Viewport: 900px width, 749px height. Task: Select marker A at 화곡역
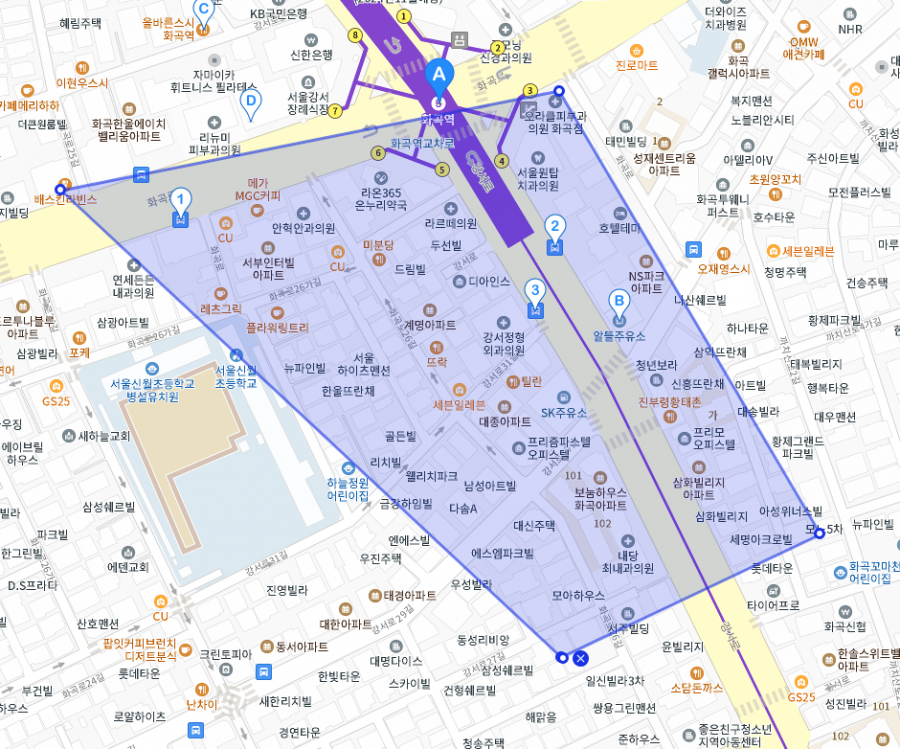tap(438, 72)
